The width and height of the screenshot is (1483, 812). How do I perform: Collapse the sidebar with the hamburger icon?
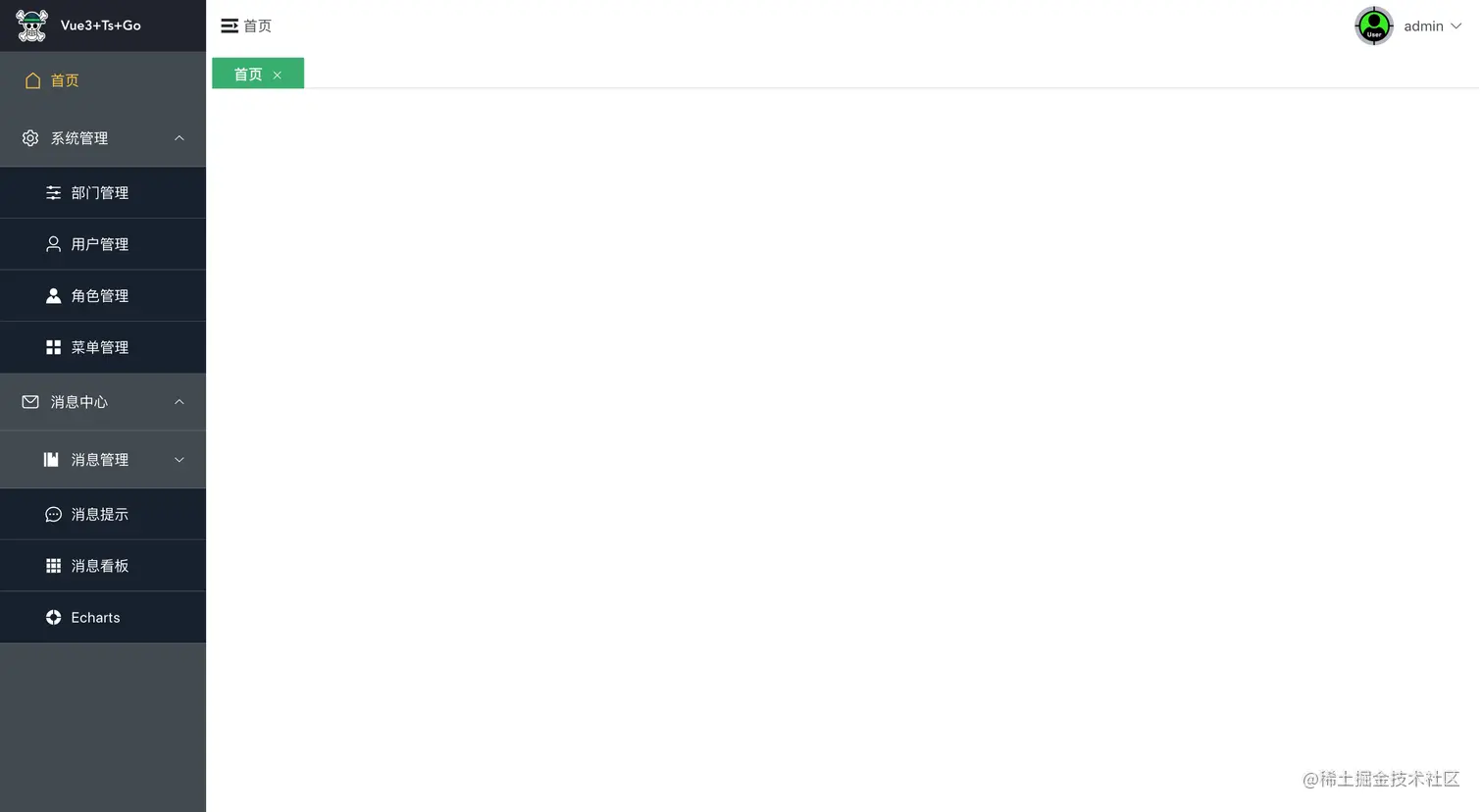(229, 26)
